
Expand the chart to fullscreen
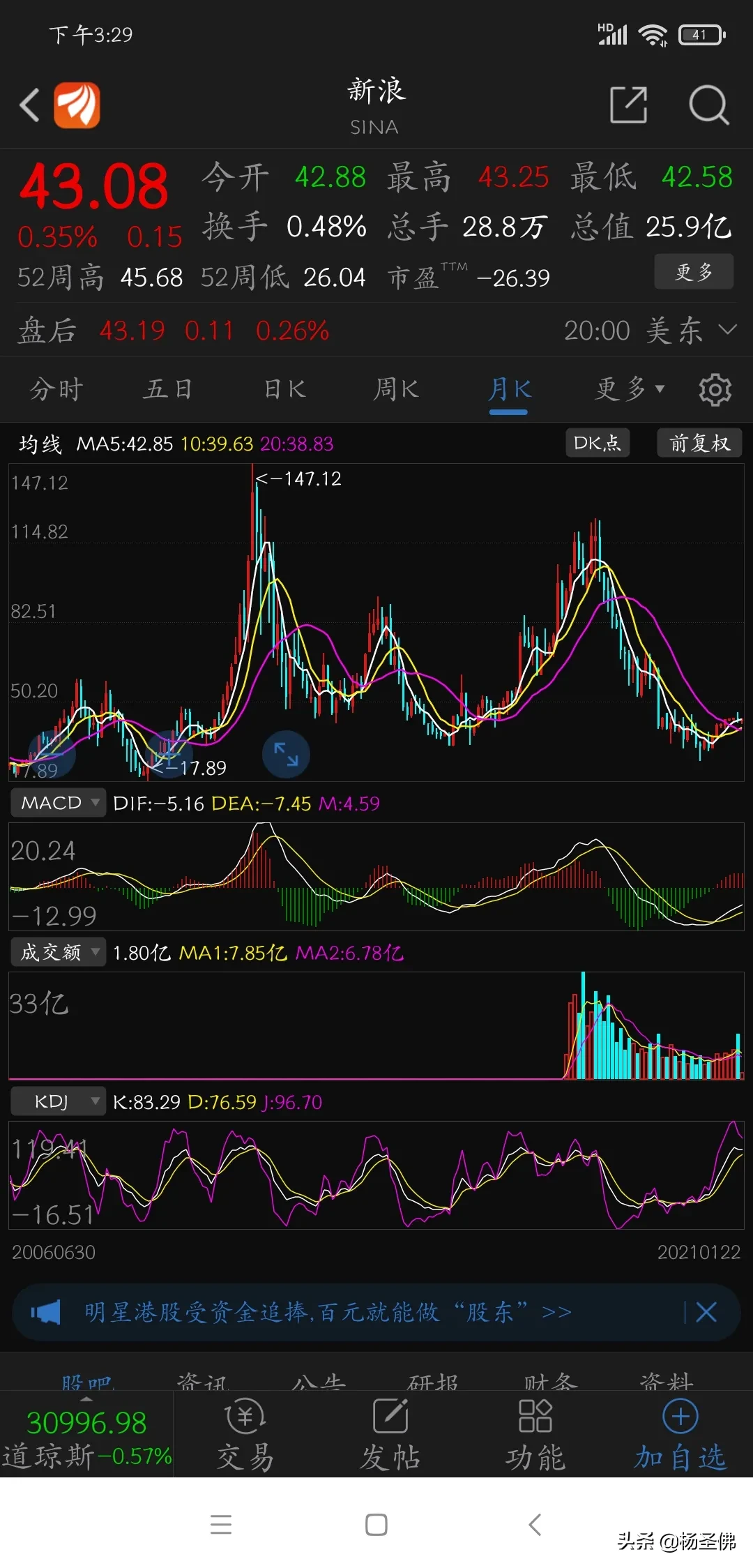pyautogui.click(x=286, y=754)
